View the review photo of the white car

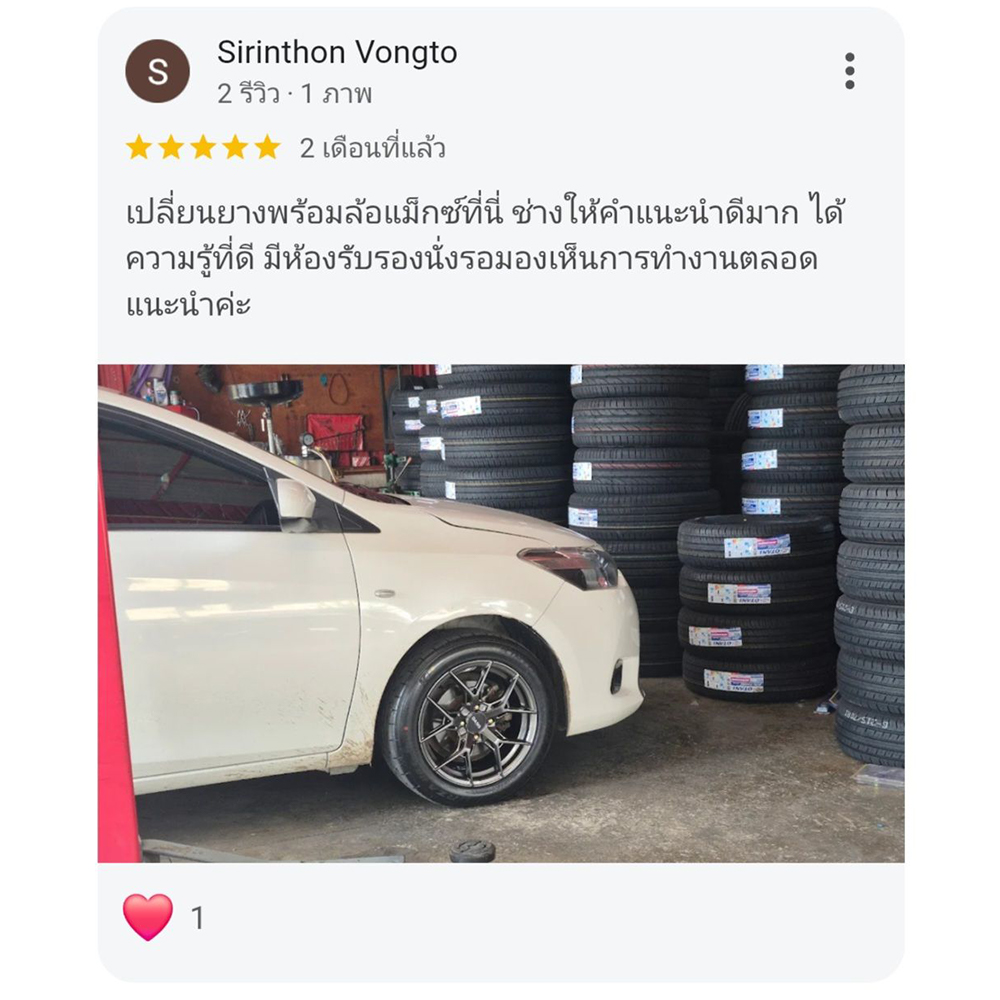pos(500,612)
